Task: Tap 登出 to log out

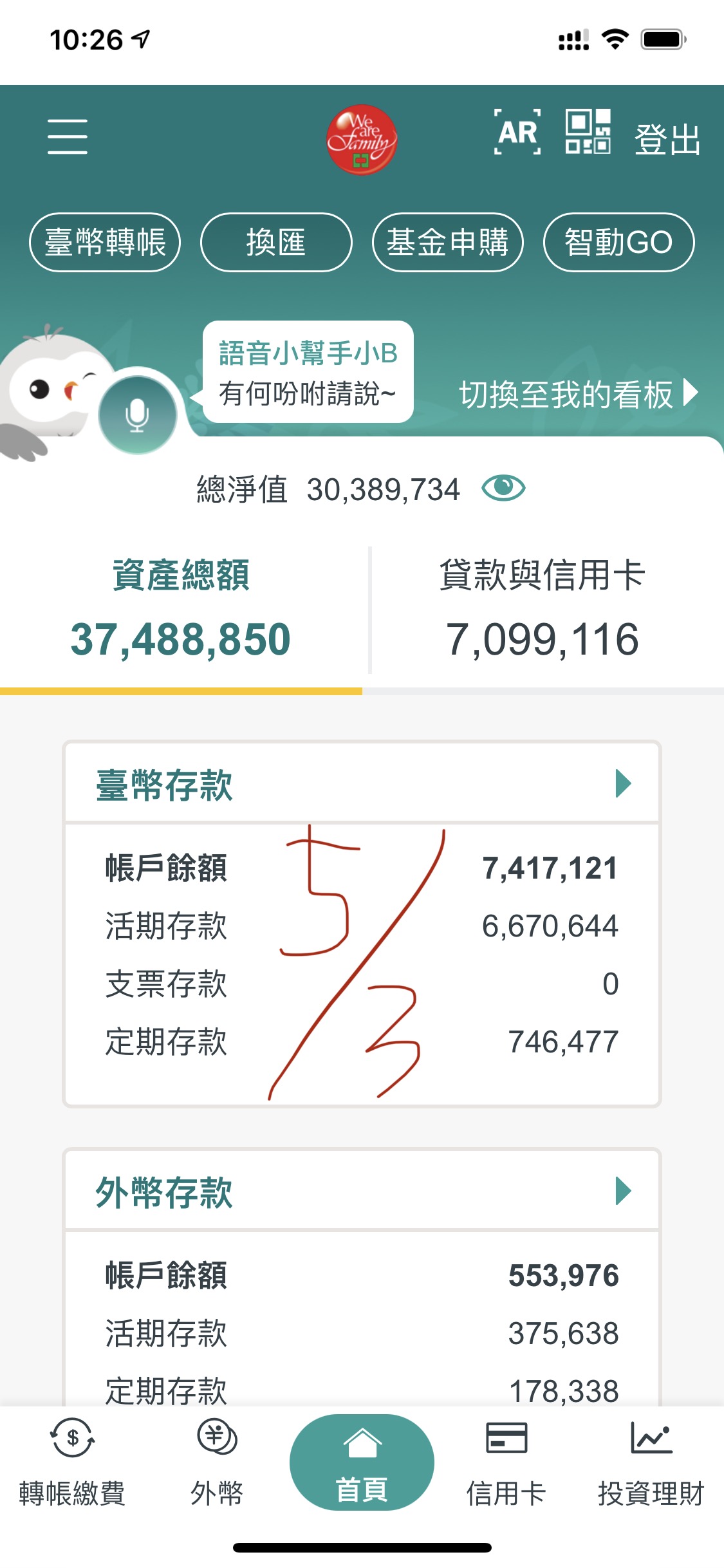Action: pyautogui.click(x=667, y=139)
